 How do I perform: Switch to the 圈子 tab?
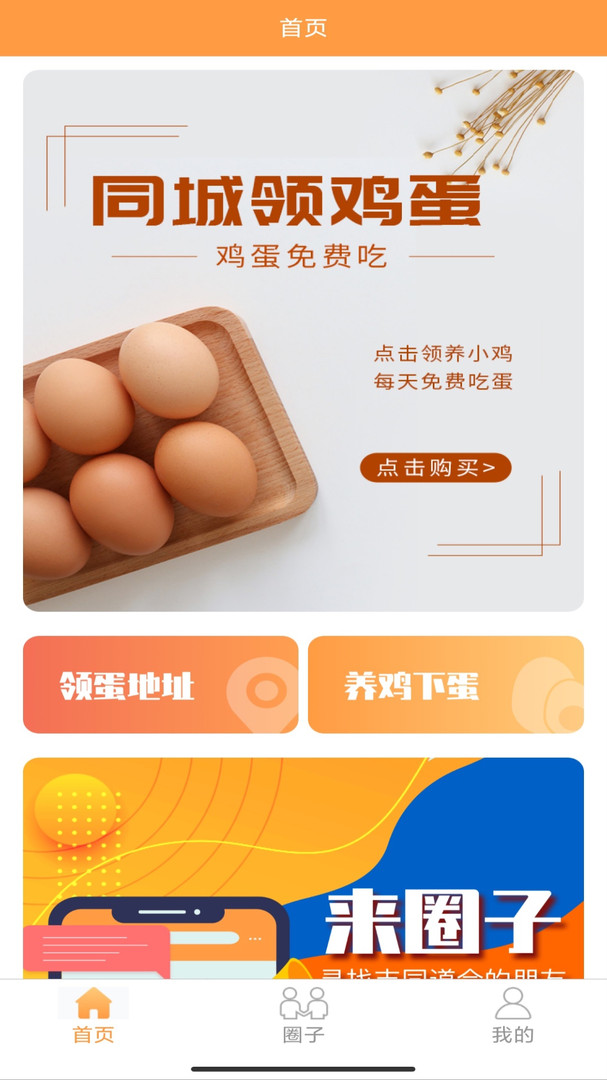tap(303, 1015)
